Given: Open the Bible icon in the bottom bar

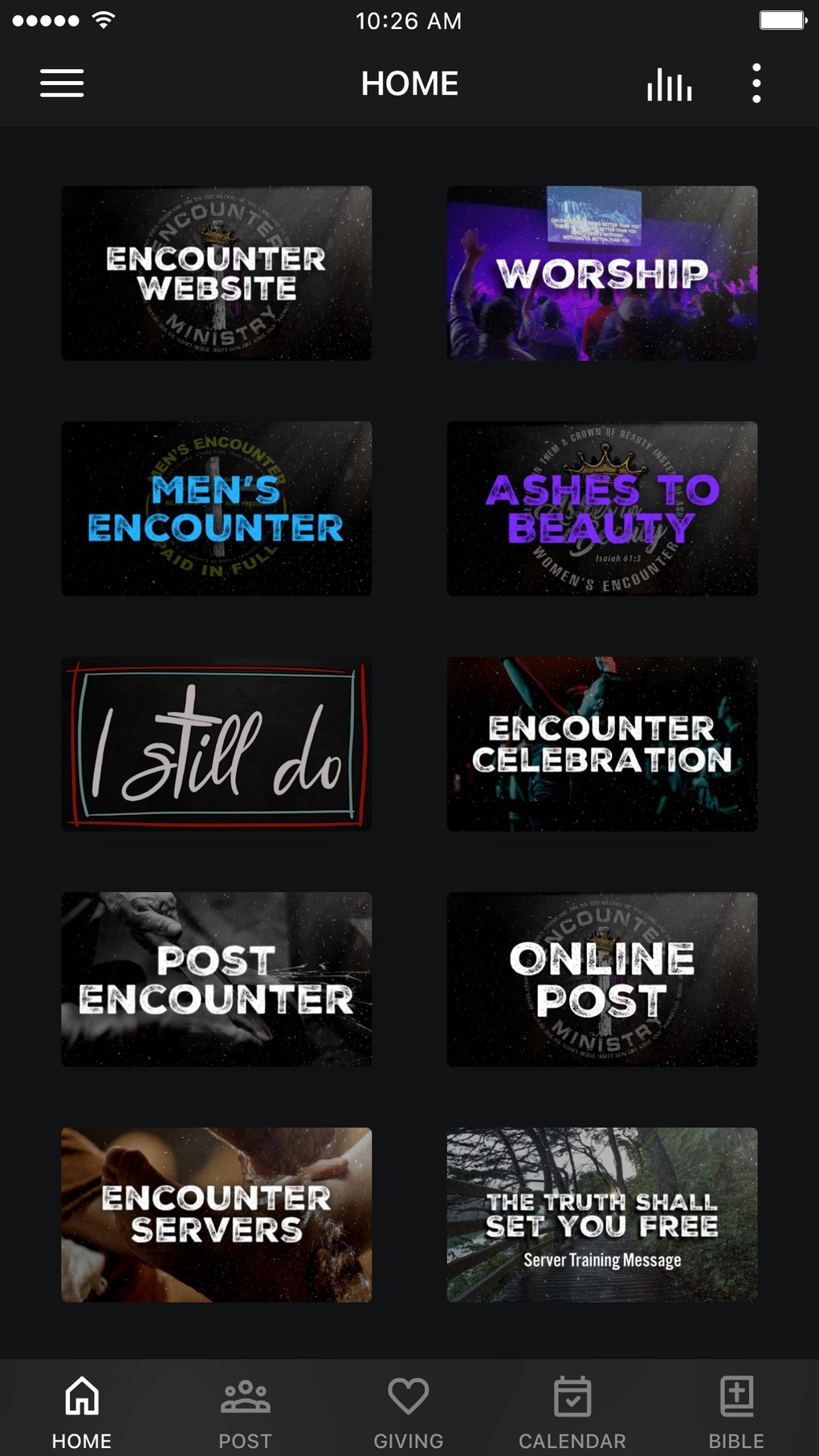Looking at the screenshot, I should 736,1403.
